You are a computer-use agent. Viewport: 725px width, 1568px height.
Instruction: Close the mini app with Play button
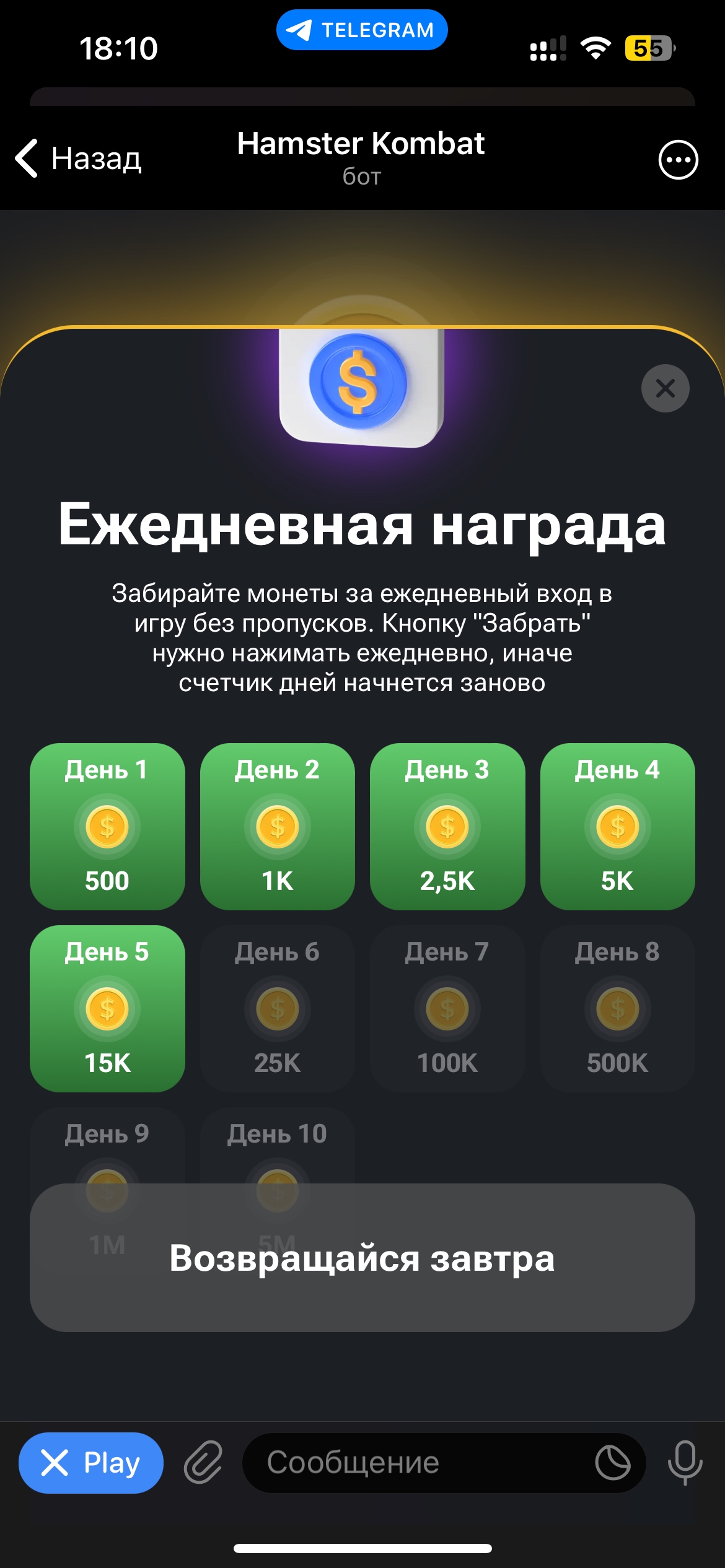tap(91, 1463)
